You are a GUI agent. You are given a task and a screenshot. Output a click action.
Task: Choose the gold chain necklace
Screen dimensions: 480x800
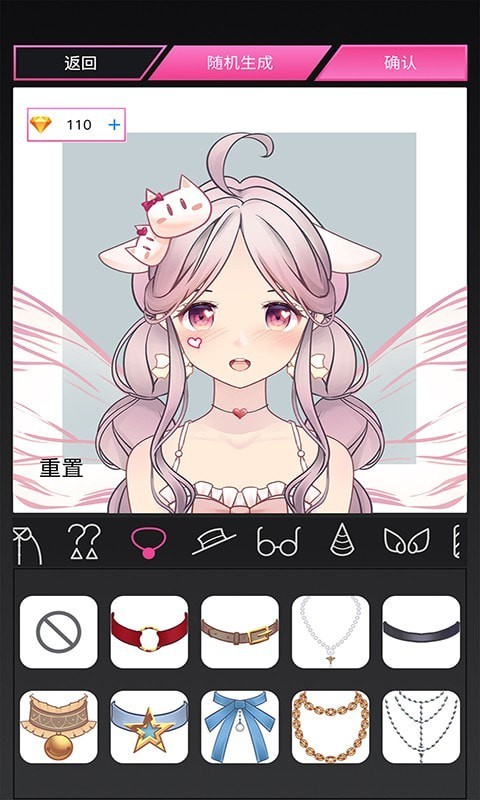331,727
